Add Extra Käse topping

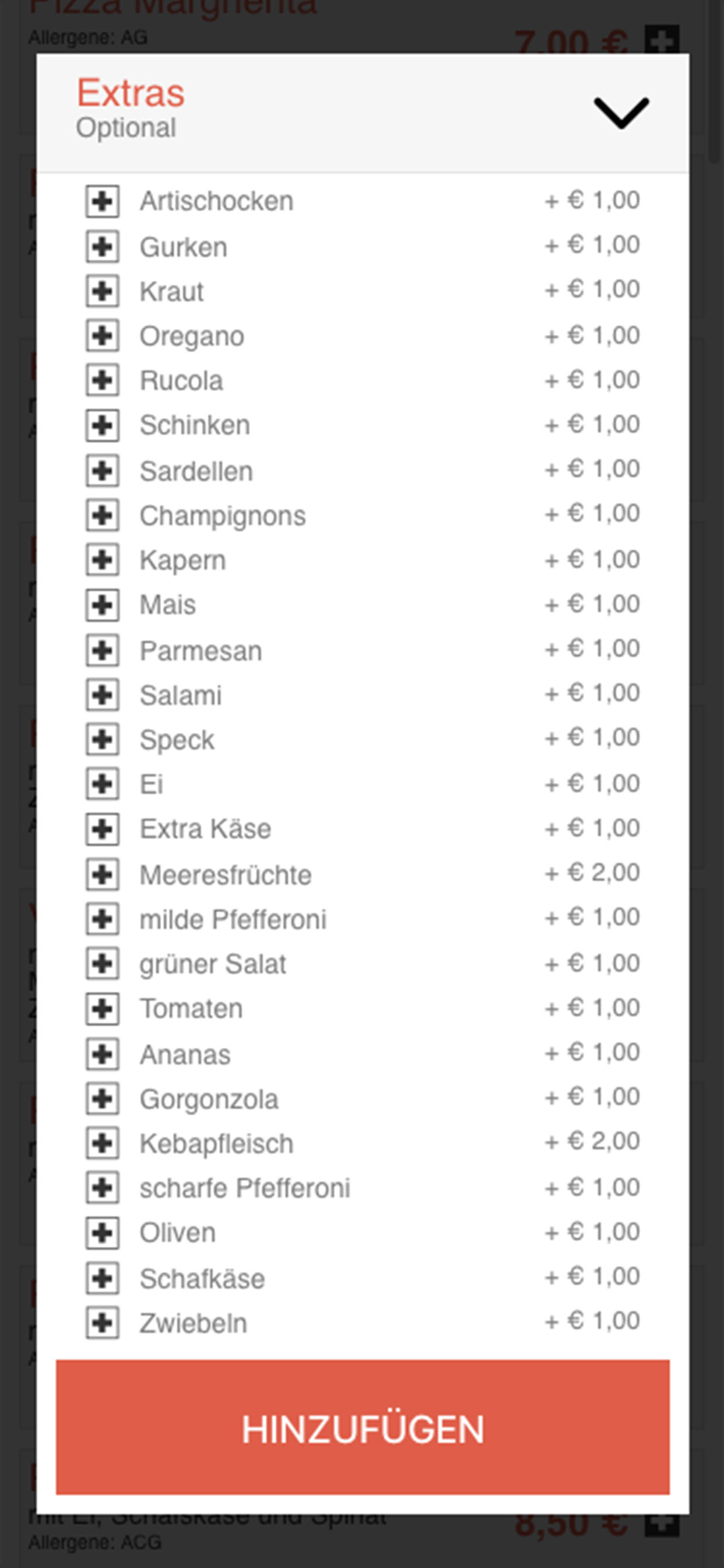102,829
